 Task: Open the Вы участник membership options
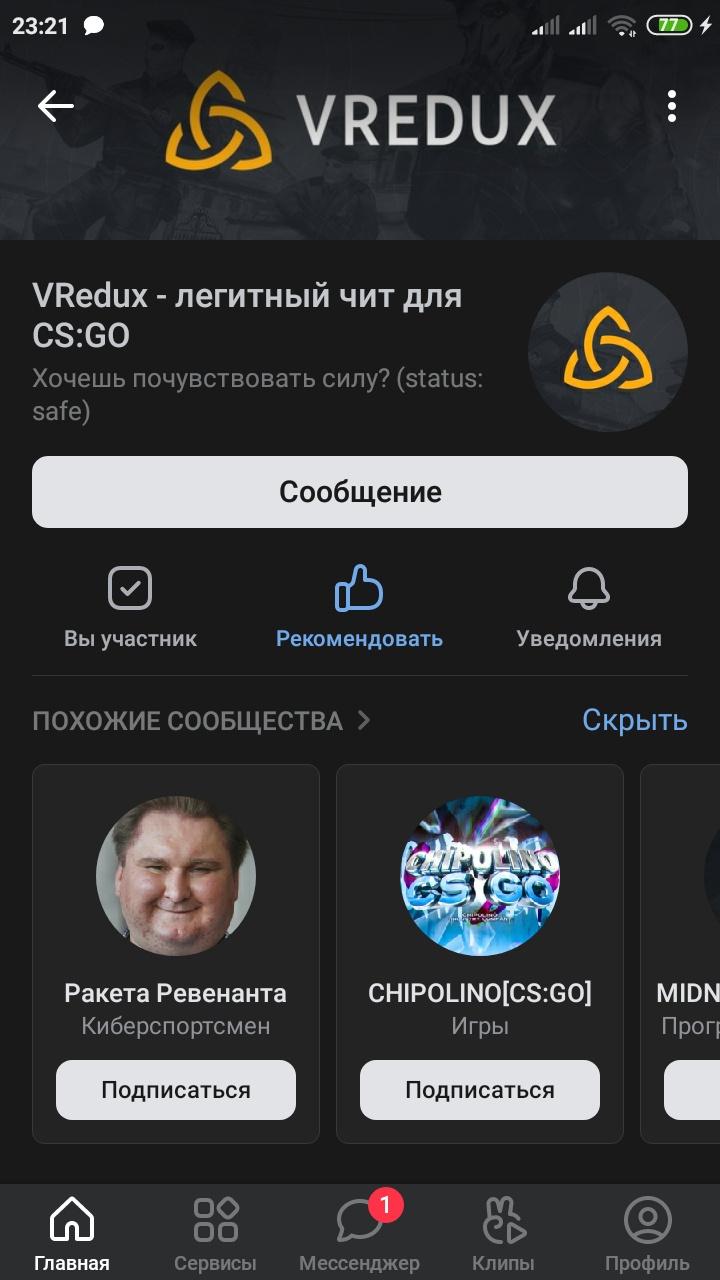[130, 606]
